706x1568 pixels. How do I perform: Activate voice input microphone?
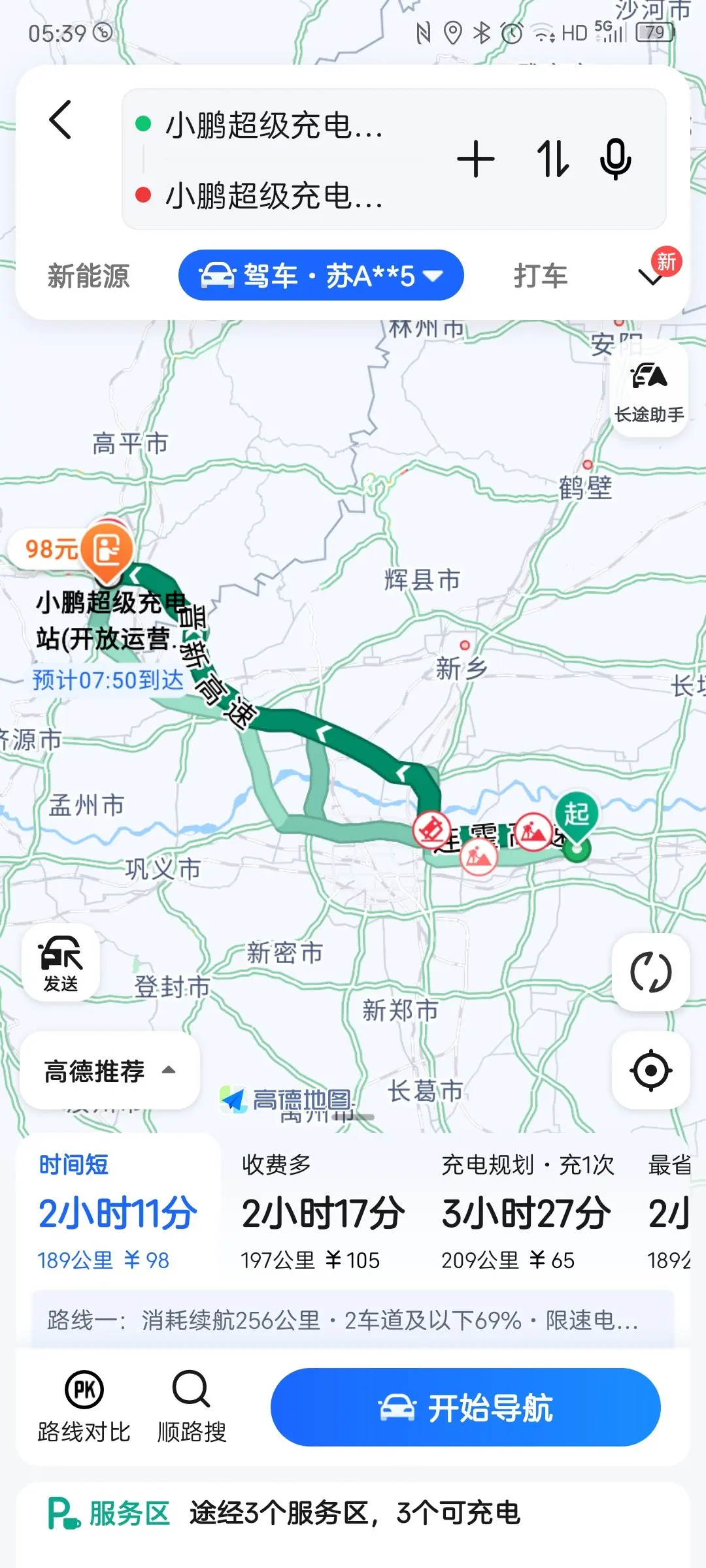615,159
